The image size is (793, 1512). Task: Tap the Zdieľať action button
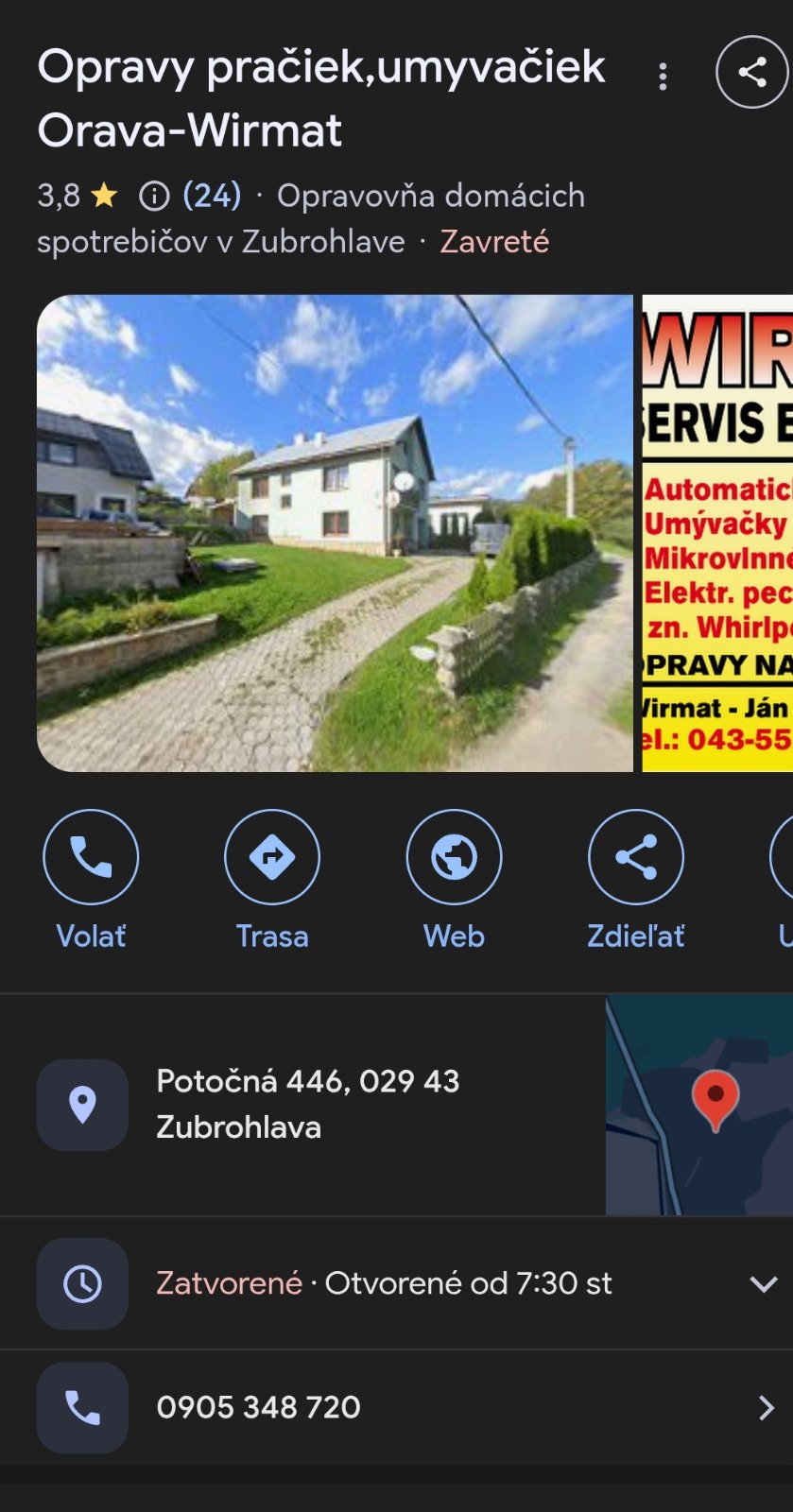635,858
